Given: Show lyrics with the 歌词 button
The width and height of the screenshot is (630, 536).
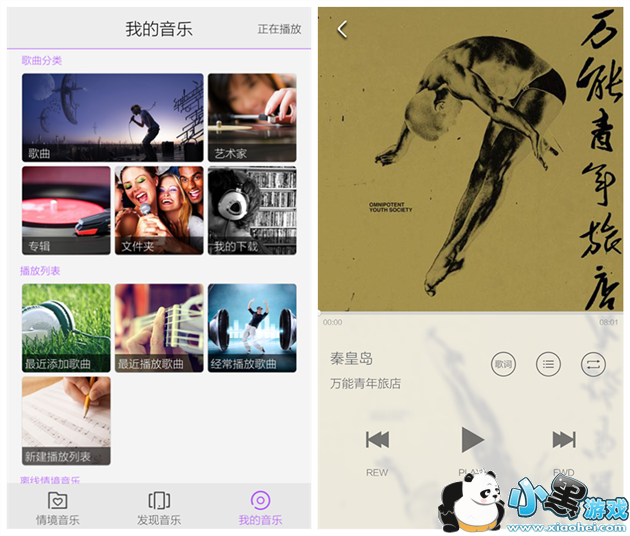Looking at the screenshot, I should tap(503, 364).
